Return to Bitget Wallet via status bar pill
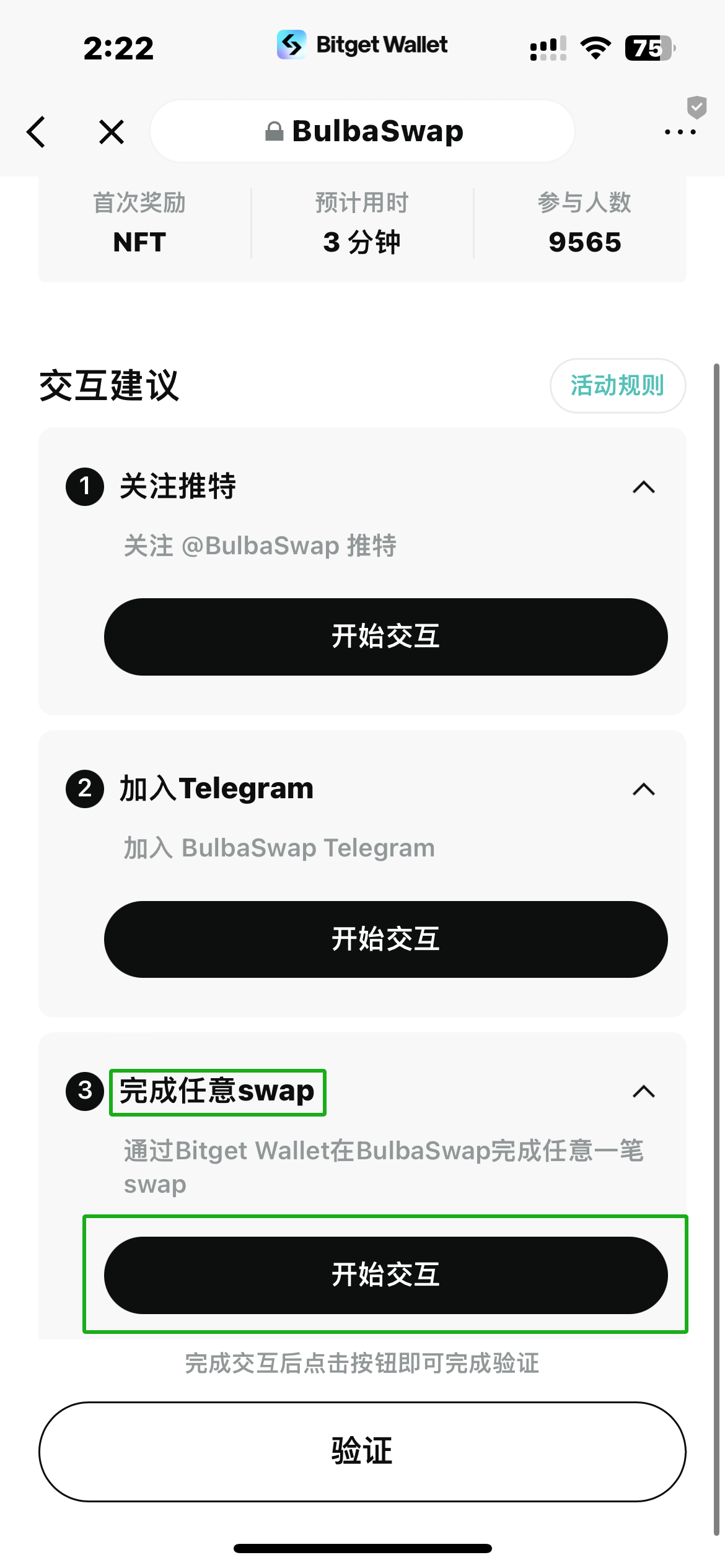This screenshot has height=1568, width=725. pyautogui.click(x=362, y=45)
